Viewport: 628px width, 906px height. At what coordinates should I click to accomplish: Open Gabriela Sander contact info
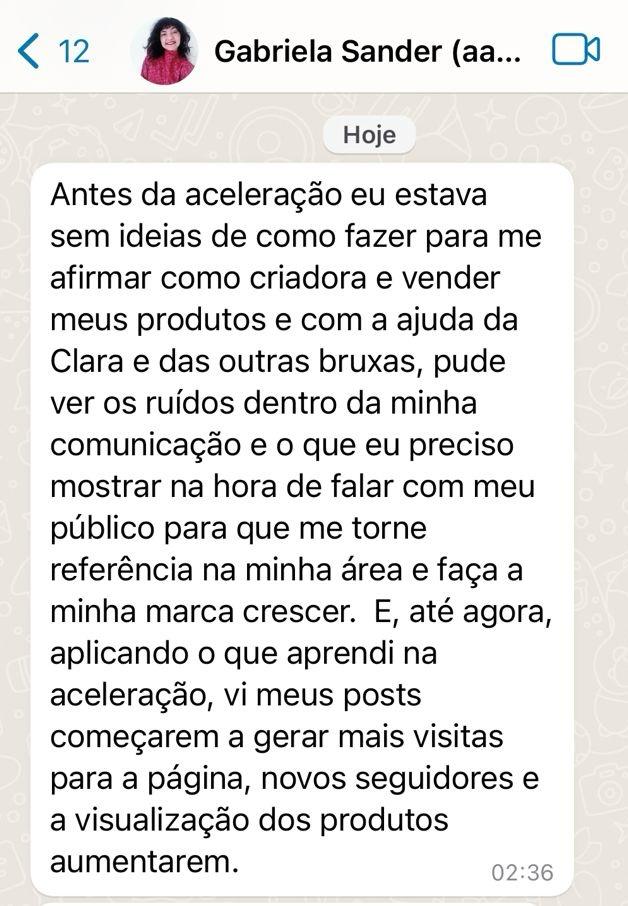point(368,51)
